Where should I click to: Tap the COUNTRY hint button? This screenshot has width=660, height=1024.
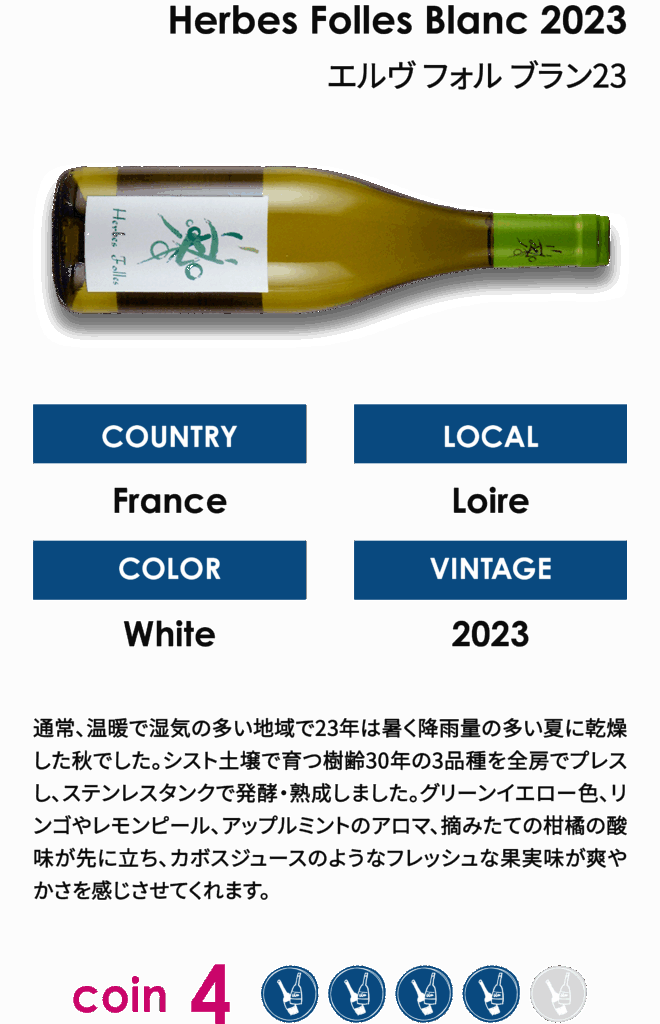coord(169,434)
